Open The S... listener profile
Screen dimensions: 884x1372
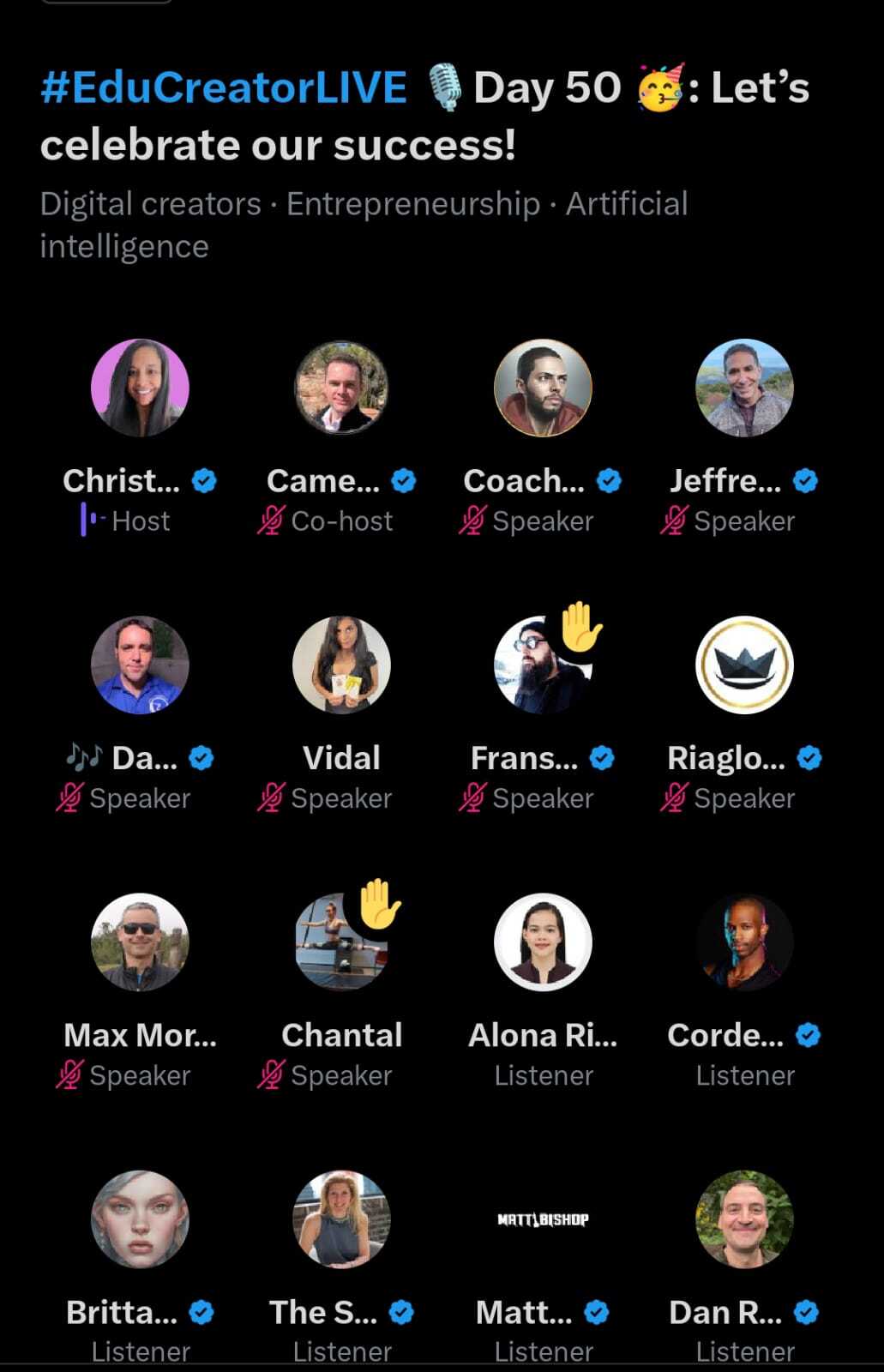click(x=341, y=1219)
